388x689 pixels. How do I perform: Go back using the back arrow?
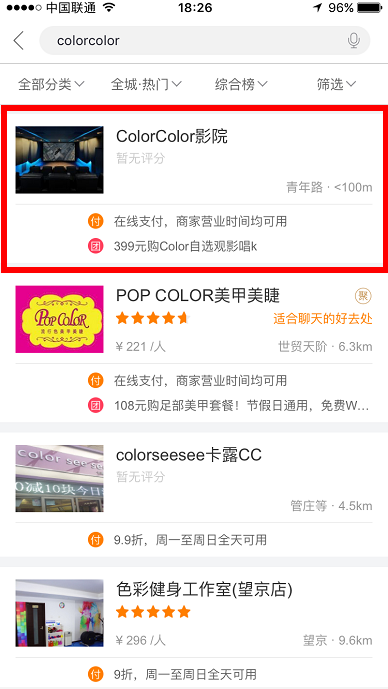click(18, 41)
